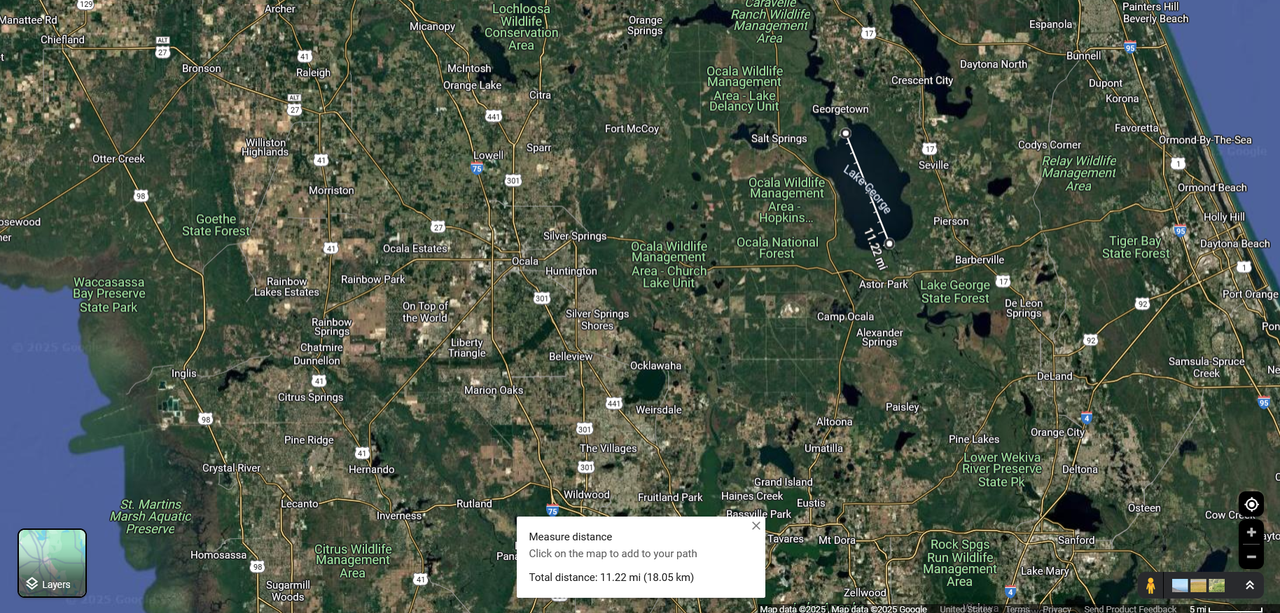Open the Terms link

[1017, 609]
